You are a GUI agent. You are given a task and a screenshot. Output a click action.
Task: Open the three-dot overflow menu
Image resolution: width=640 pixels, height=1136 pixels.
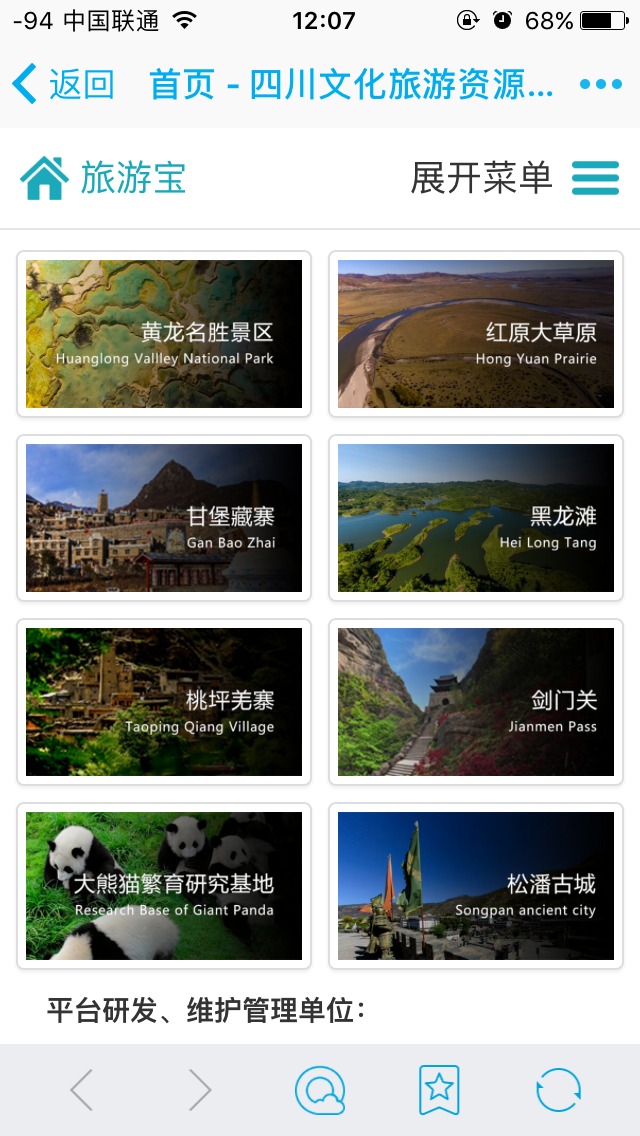coord(600,85)
